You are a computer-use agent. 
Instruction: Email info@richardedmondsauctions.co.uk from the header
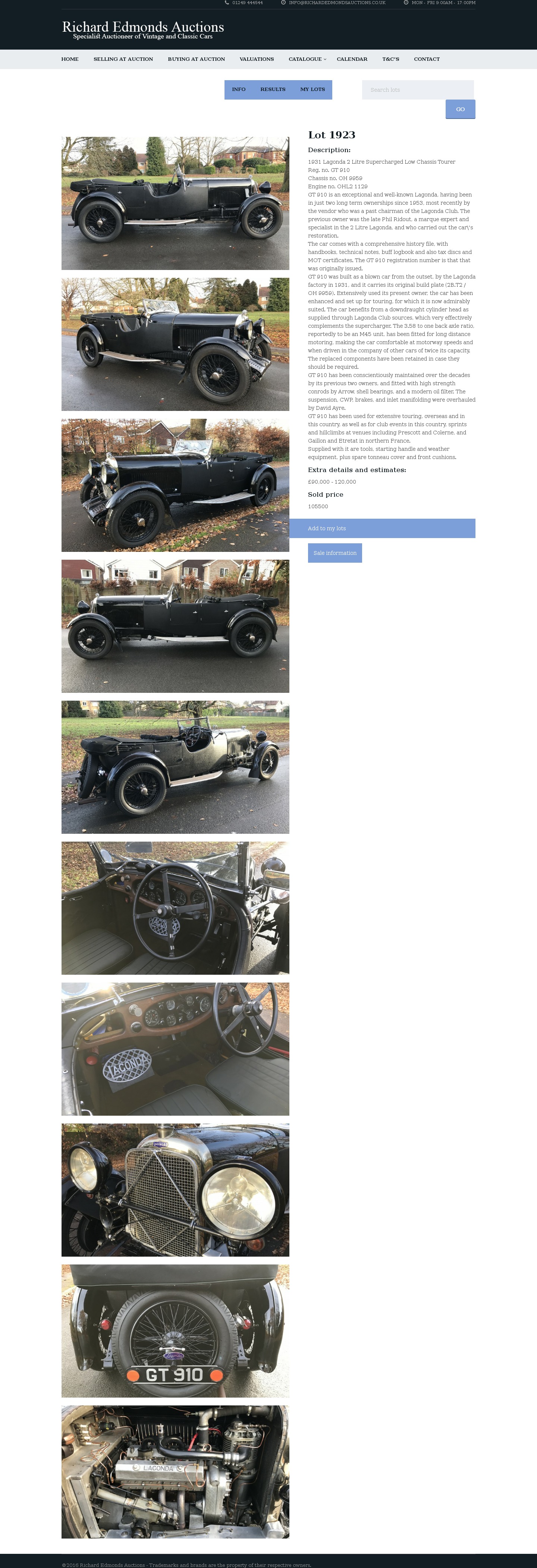(336, 3)
